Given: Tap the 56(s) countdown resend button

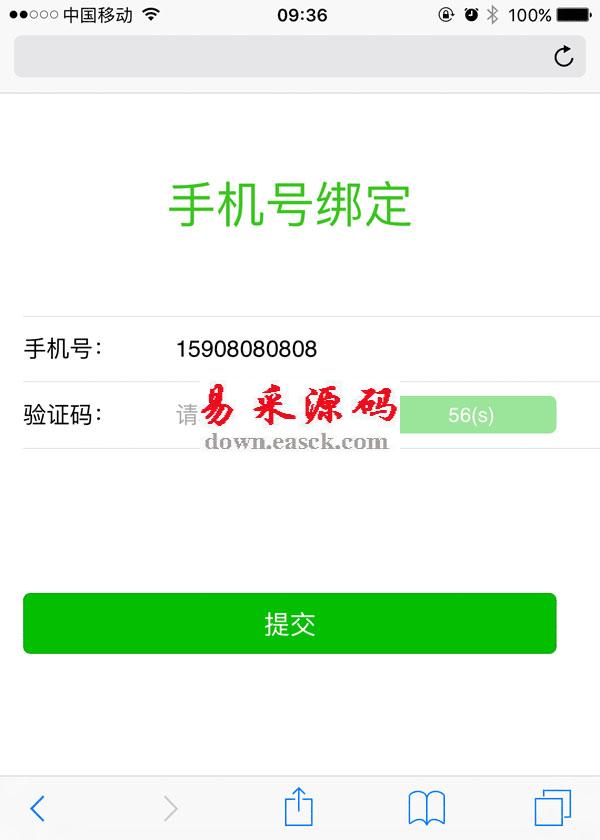Looking at the screenshot, I should pos(477,415).
